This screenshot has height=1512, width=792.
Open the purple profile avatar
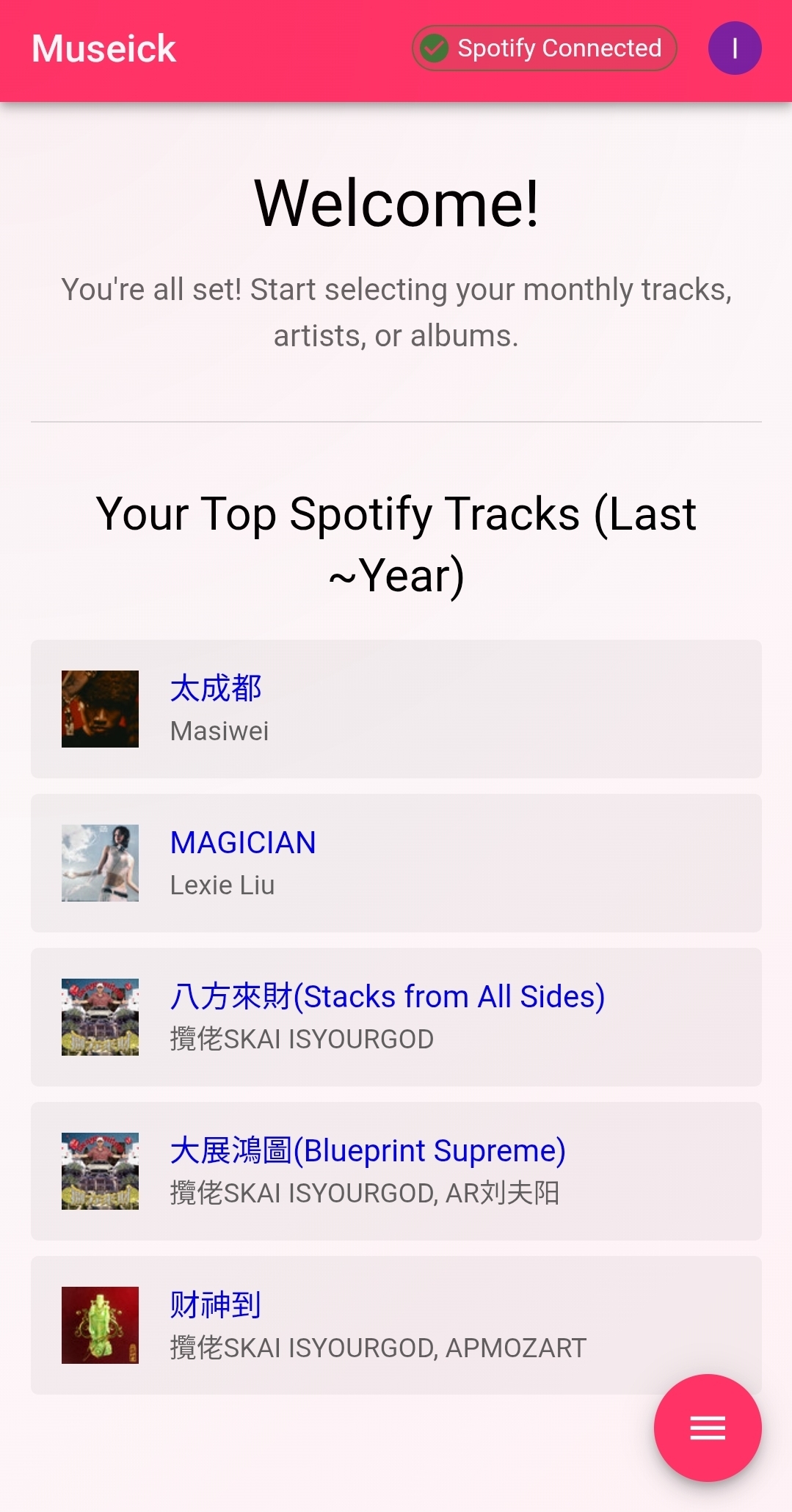tap(734, 48)
